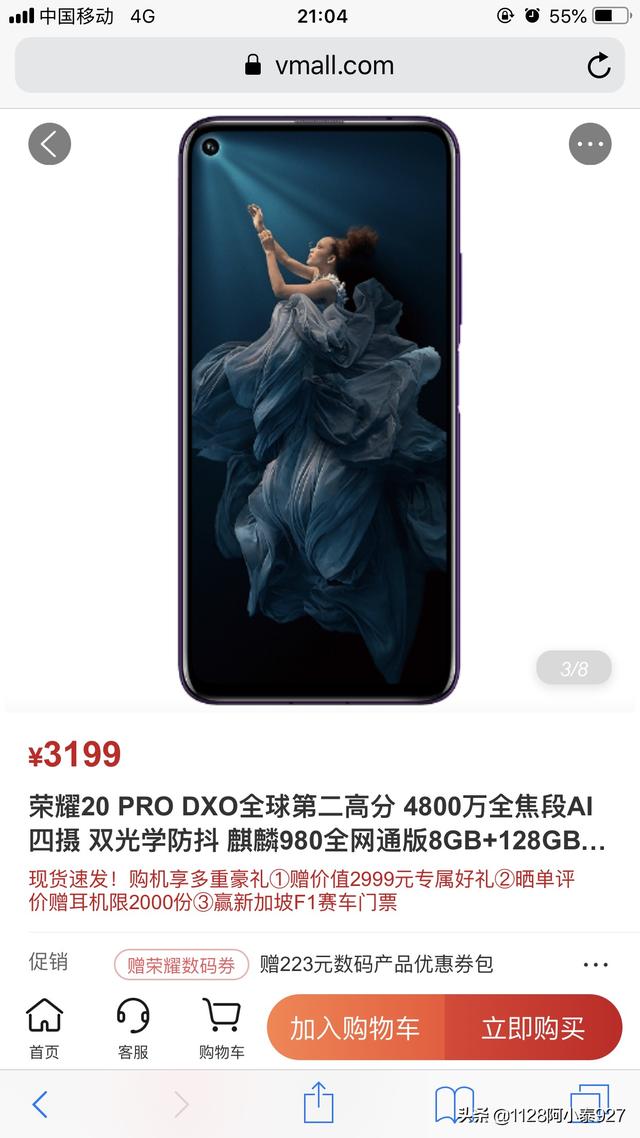Share this page from Safari's toolbar

(318, 1102)
